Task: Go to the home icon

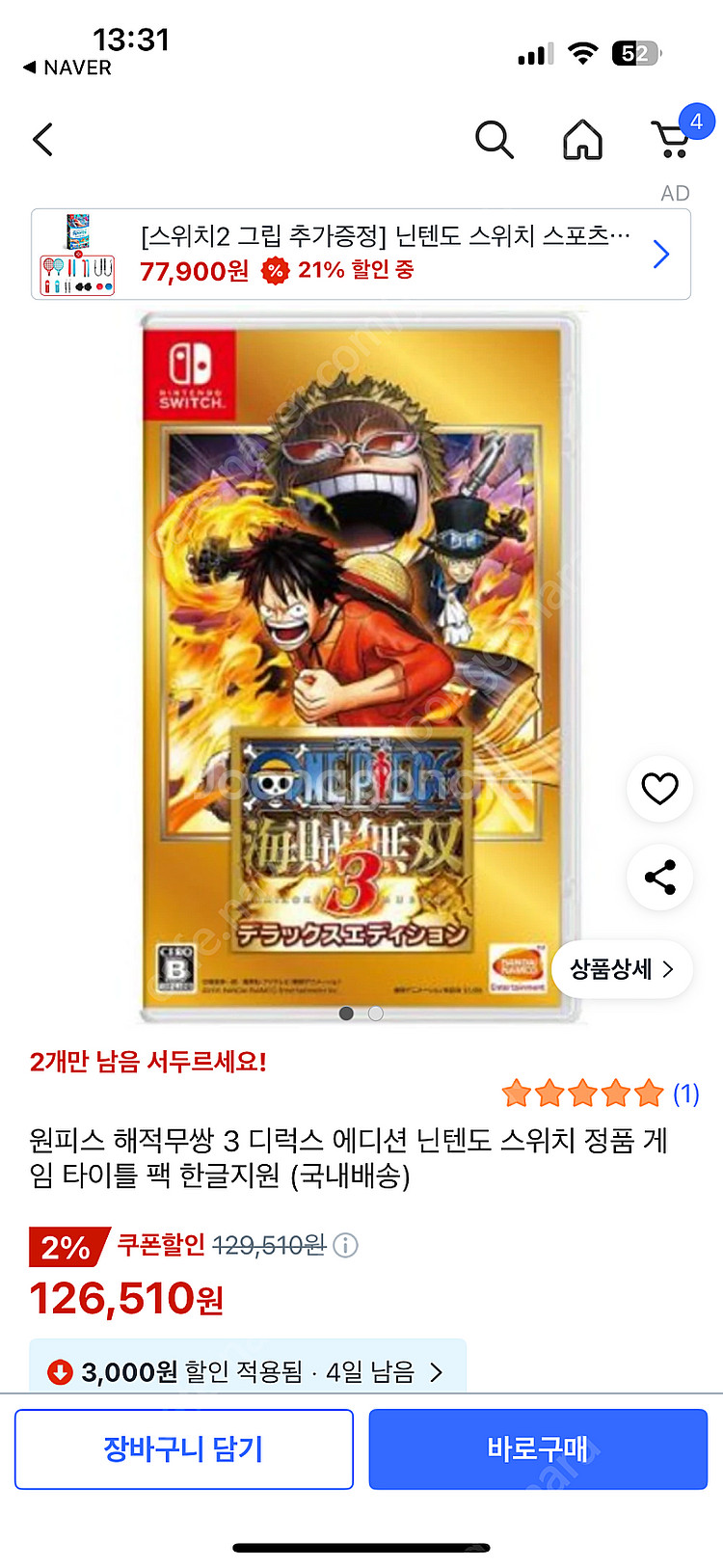Action: tap(582, 140)
